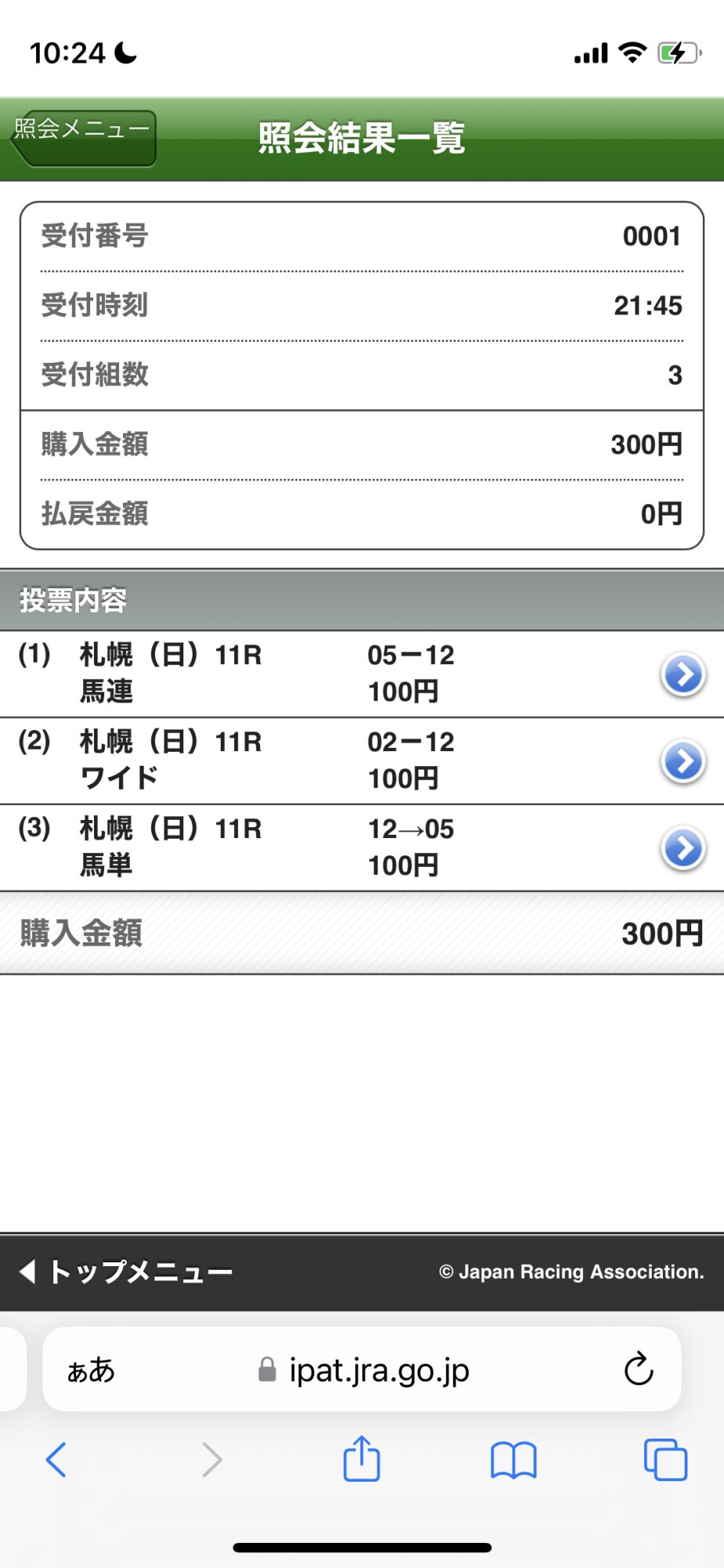Share this page
Image resolution: width=724 pixels, height=1568 pixels.
pyautogui.click(x=361, y=1458)
